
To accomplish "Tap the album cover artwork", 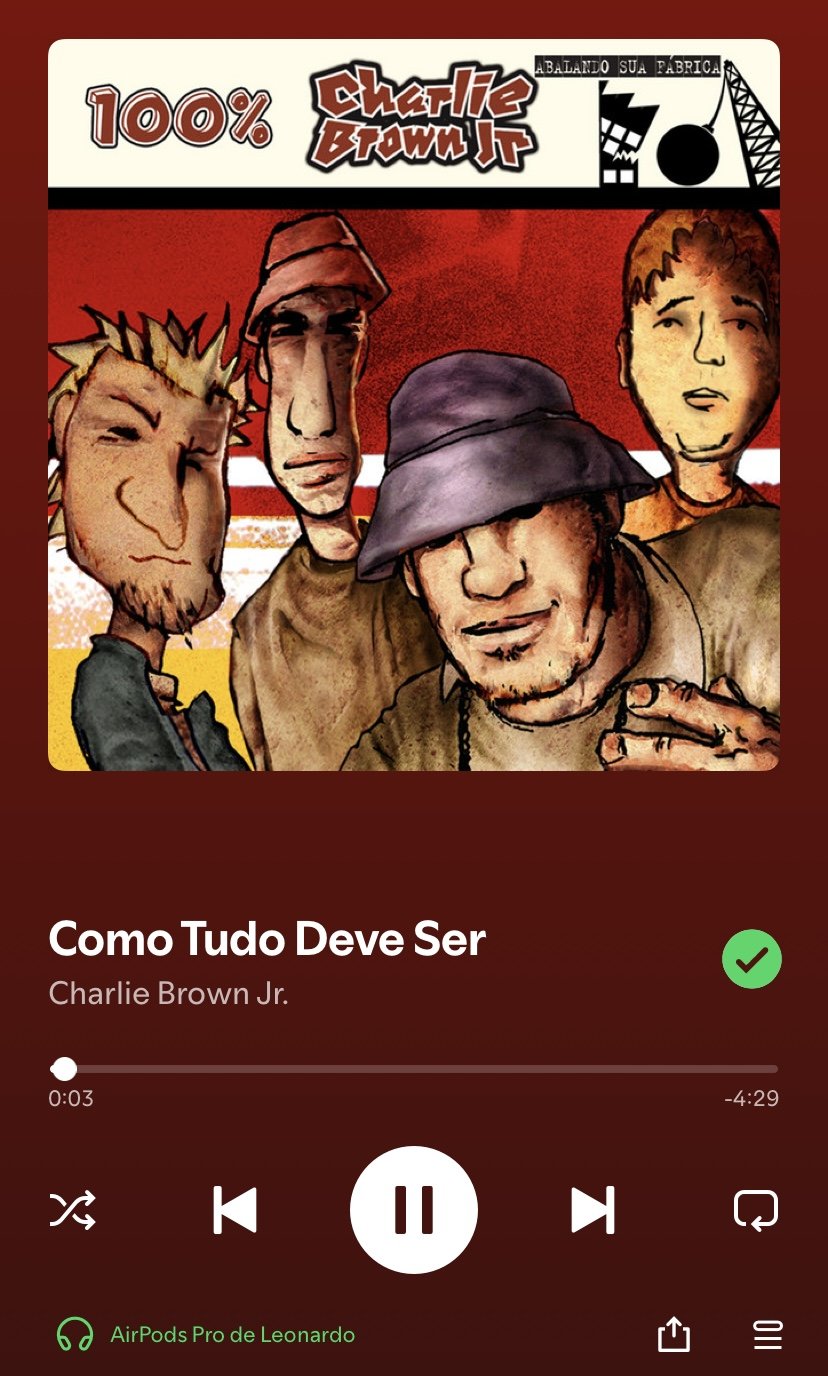I will point(414,405).
